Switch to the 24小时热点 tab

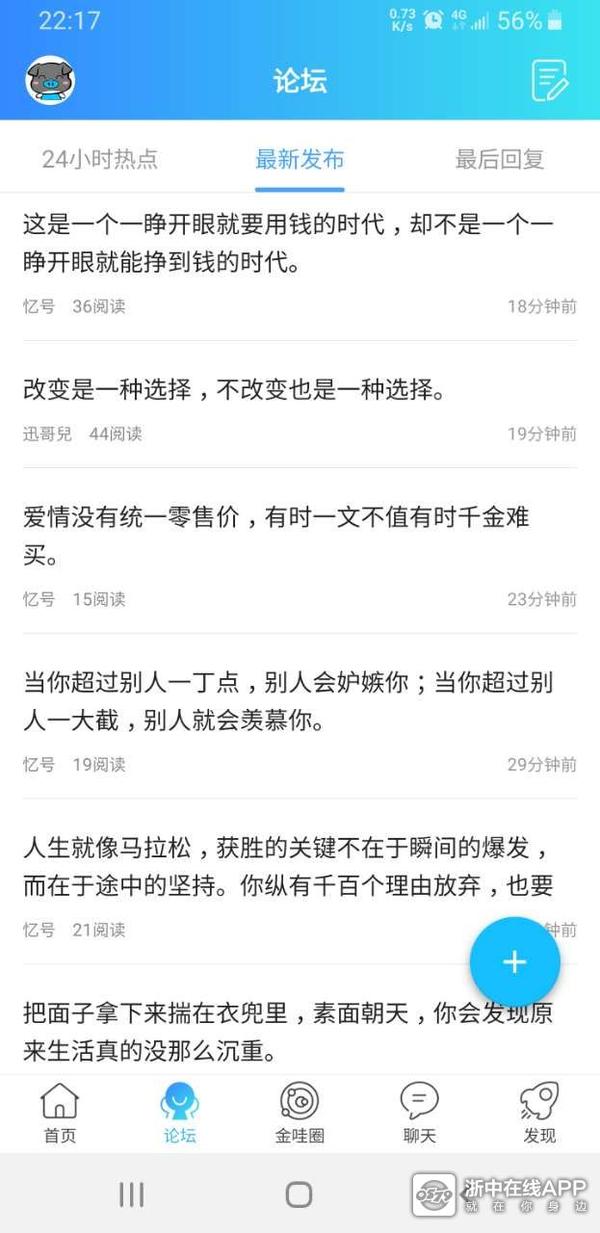coord(100,159)
